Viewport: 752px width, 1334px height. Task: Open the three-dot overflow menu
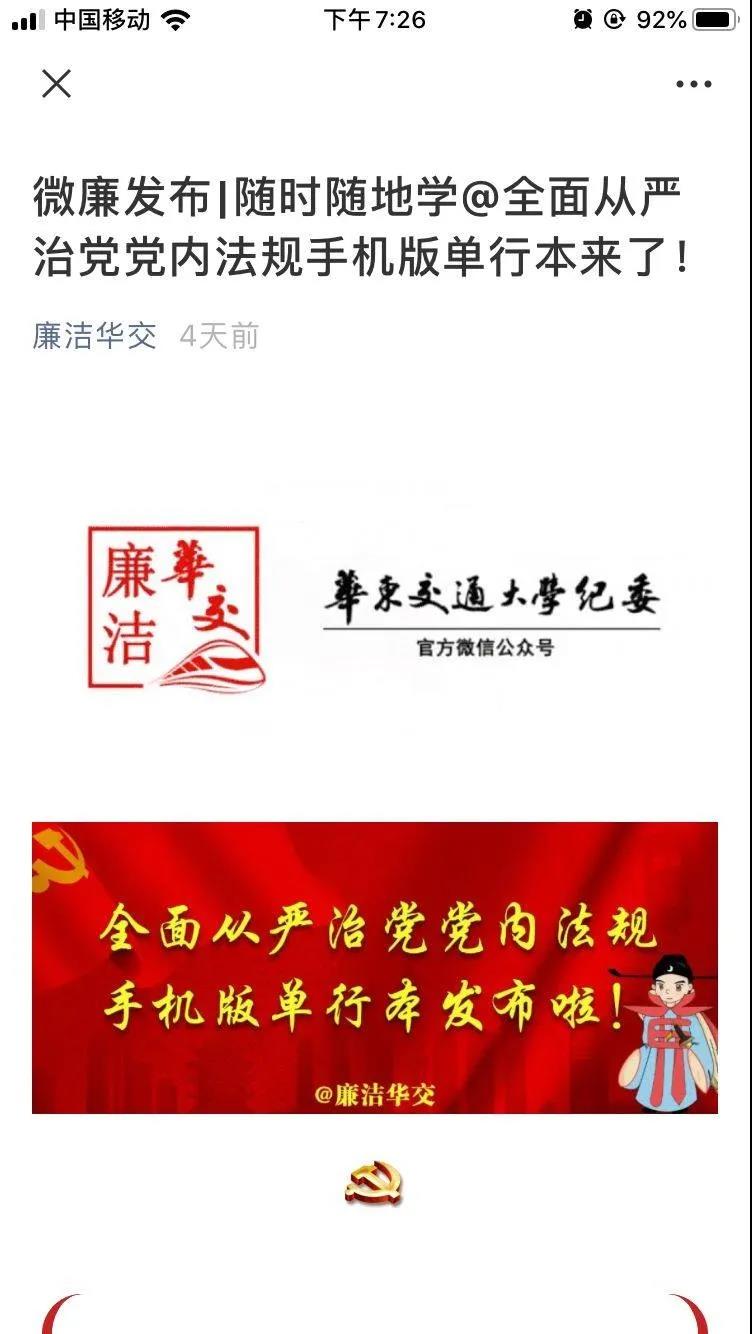(x=693, y=85)
